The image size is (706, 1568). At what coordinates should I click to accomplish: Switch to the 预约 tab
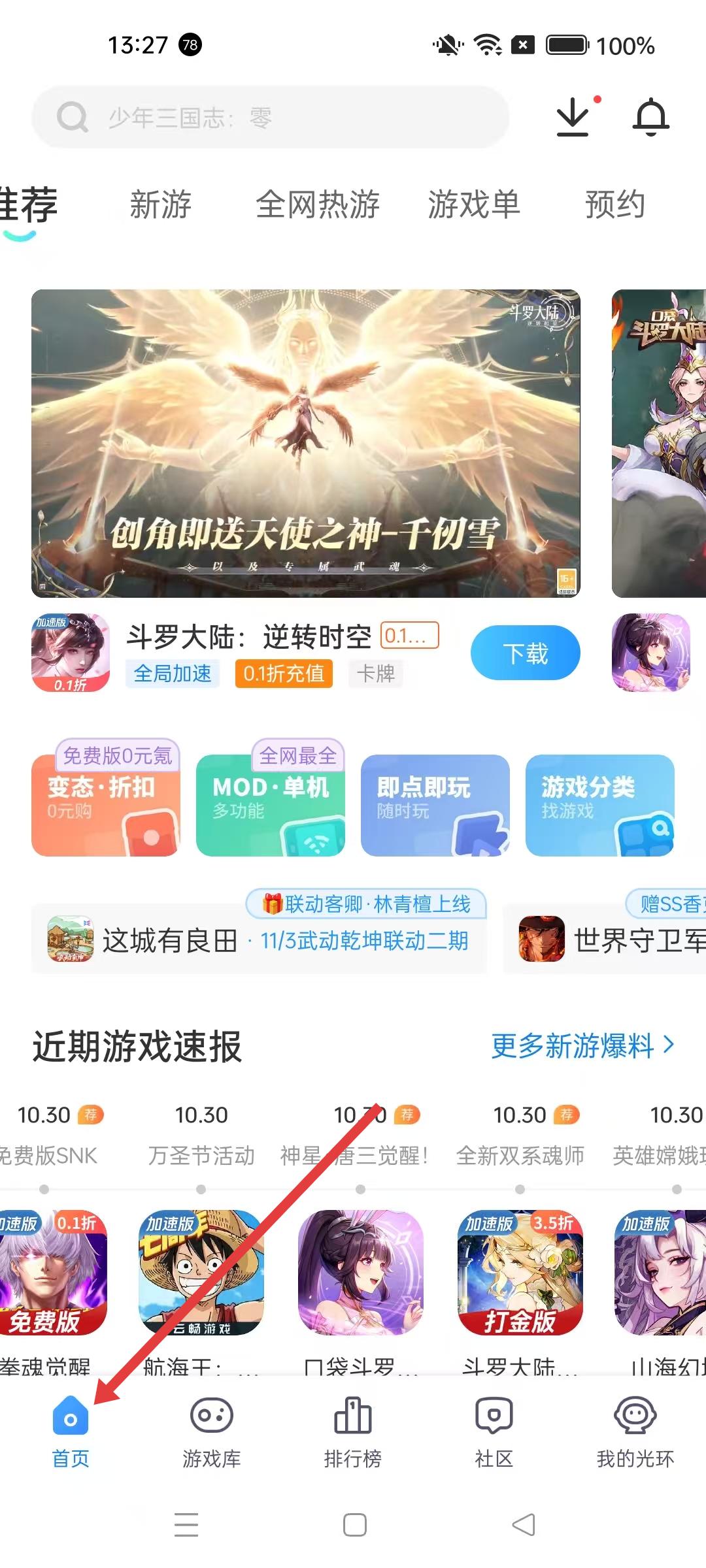point(614,204)
